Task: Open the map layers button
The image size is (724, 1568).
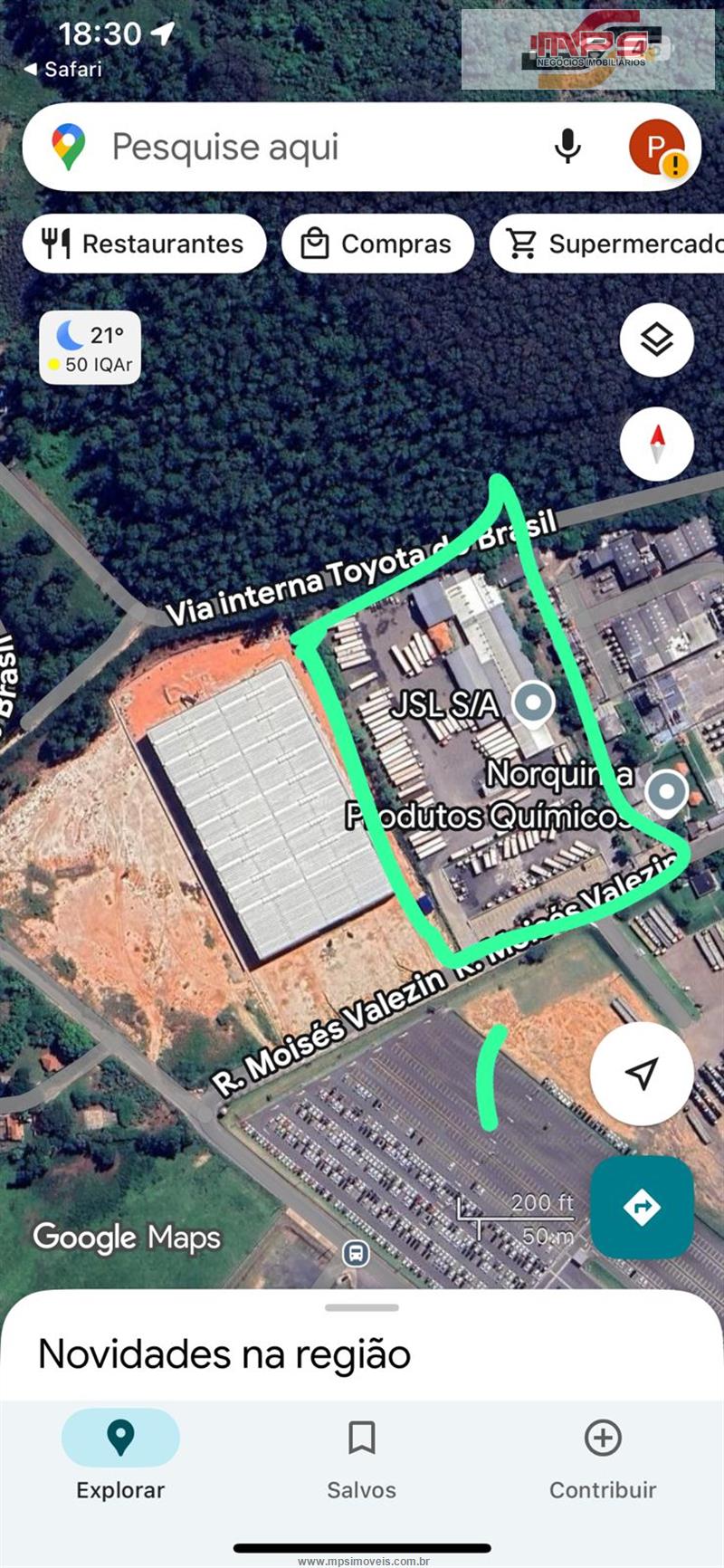Action: click(656, 340)
